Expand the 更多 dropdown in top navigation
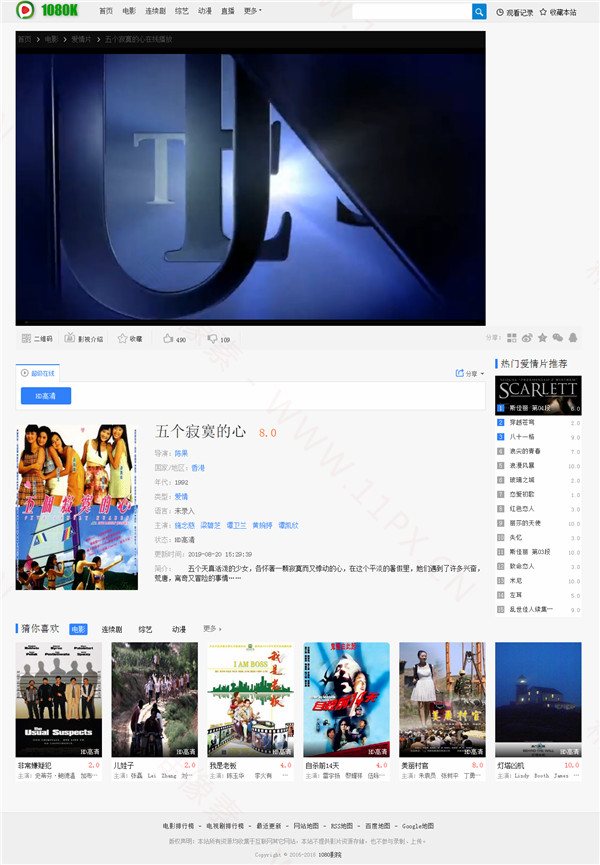The image size is (600, 865). tap(252, 11)
